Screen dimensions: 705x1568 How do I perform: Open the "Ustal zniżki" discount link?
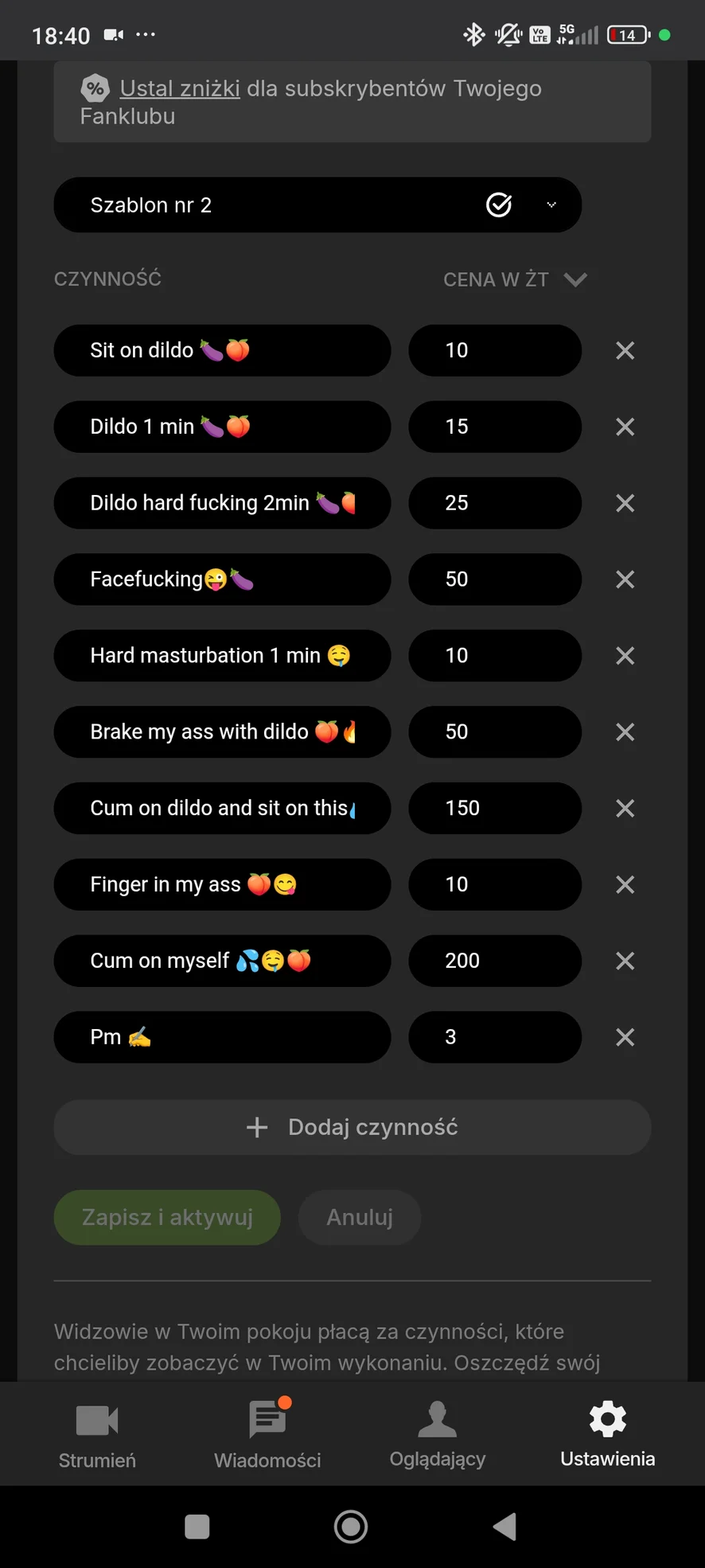(180, 88)
